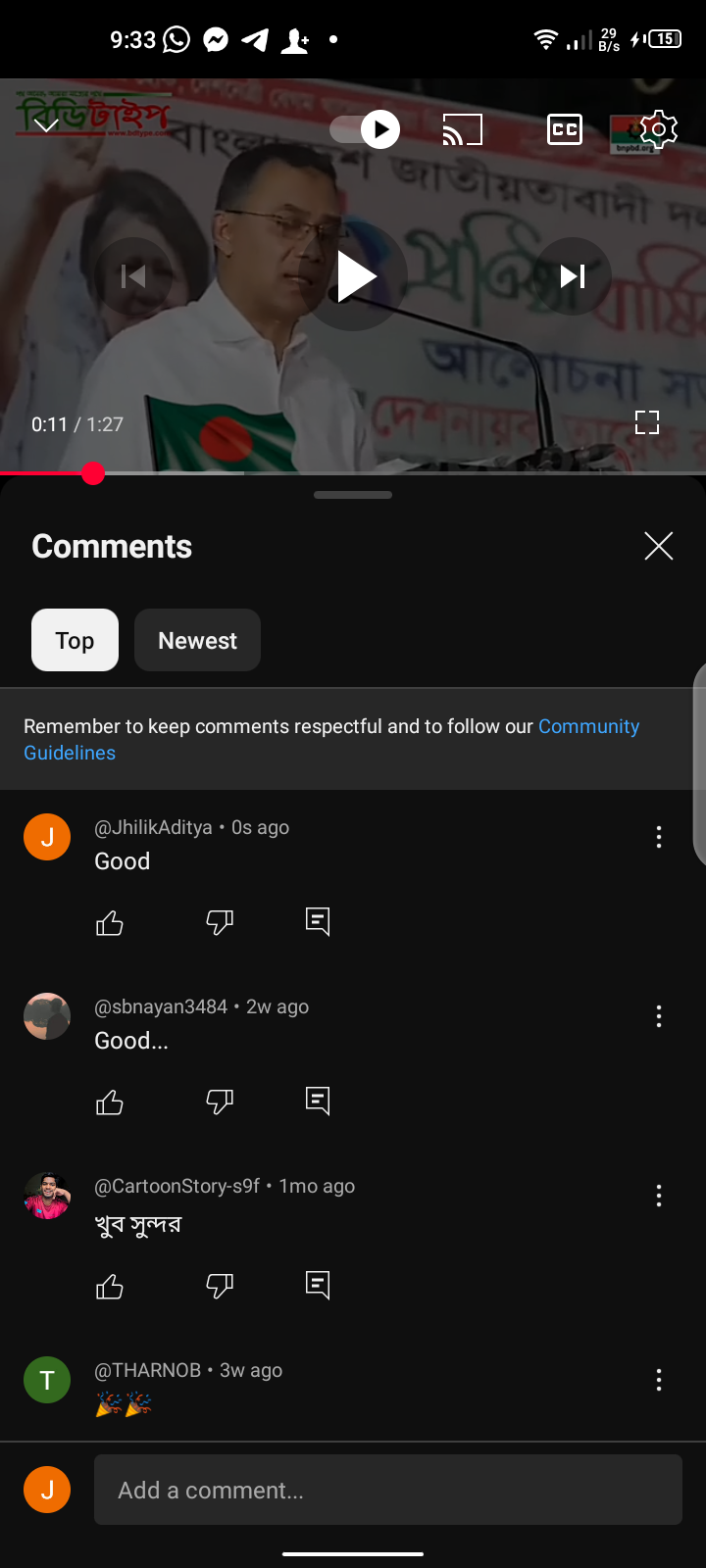Play the paused video
Screen dimensions: 706x1568
[x=354, y=277]
